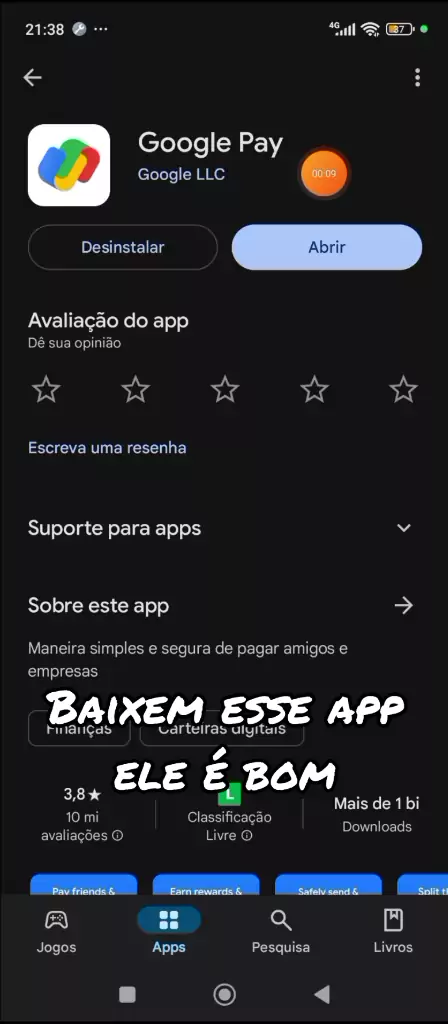Tap the Desinstalar button
Viewport: 448px width, 1024px height.
(123, 248)
